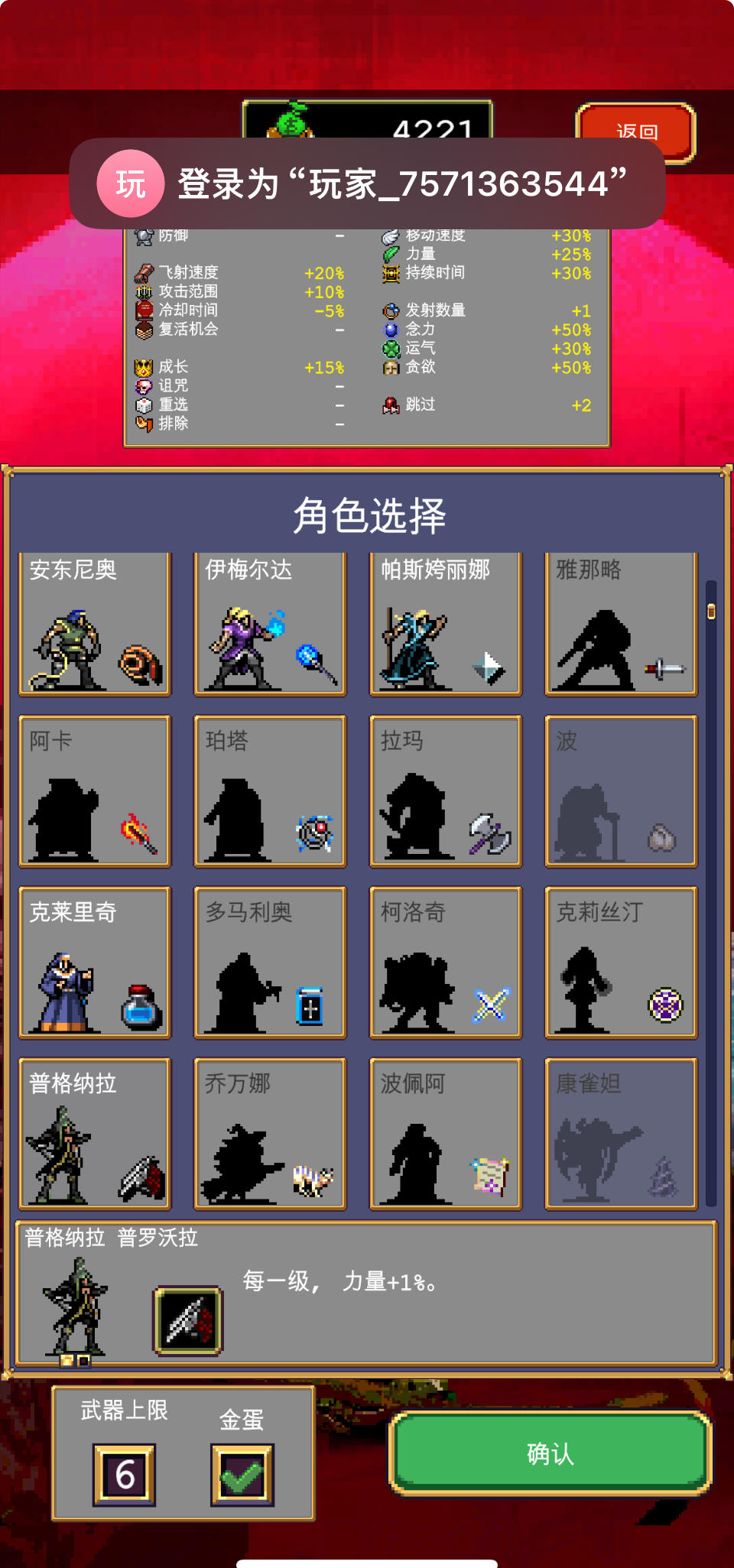Select the cross blade icon beside 柯洛奇
The height and width of the screenshot is (1568, 734).
(490, 1005)
